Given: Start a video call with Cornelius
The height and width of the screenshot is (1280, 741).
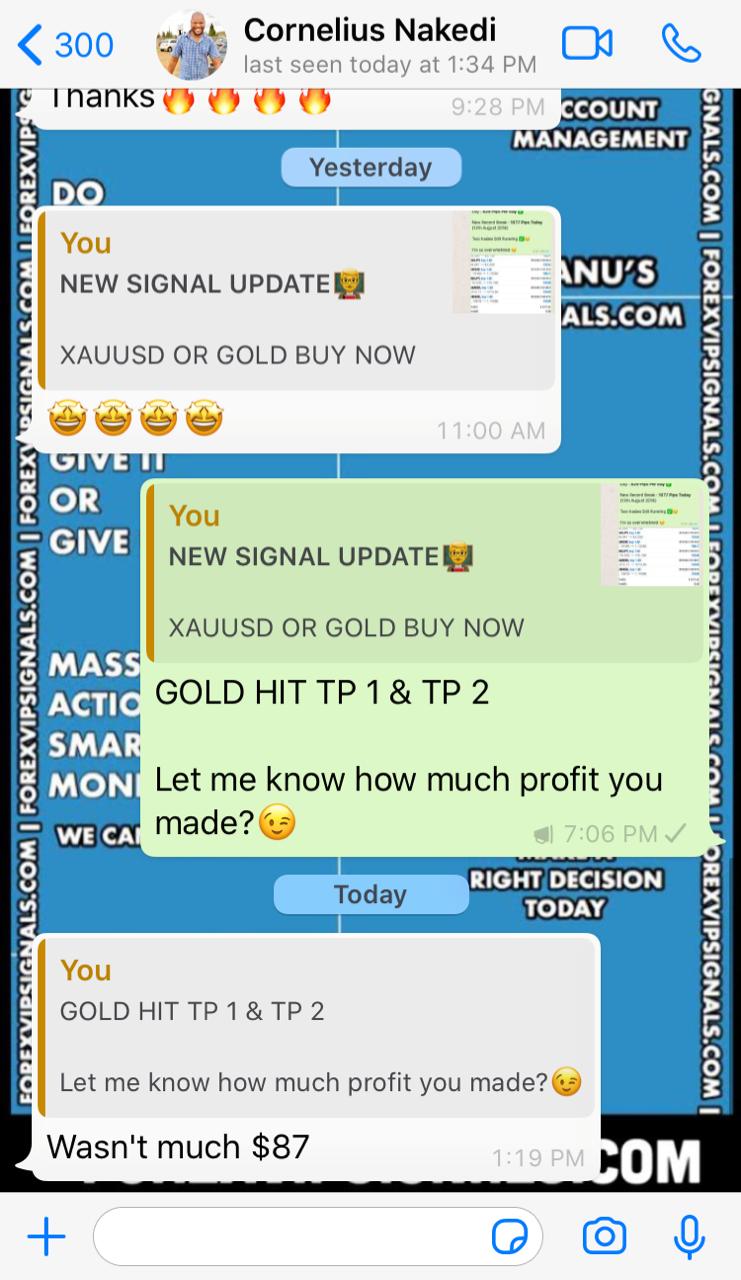Looking at the screenshot, I should [x=587, y=44].
